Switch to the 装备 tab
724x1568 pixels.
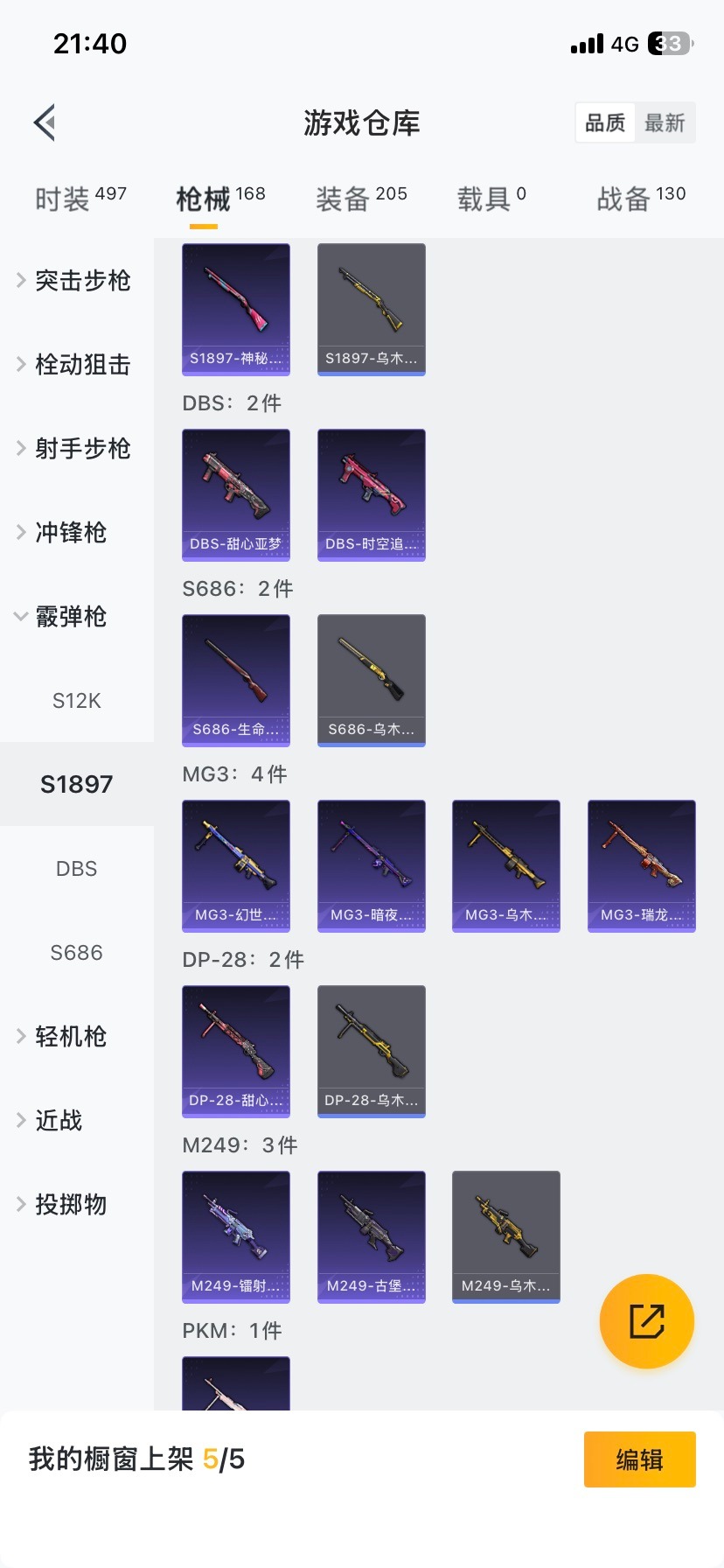pyautogui.click(x=361, y=199)
